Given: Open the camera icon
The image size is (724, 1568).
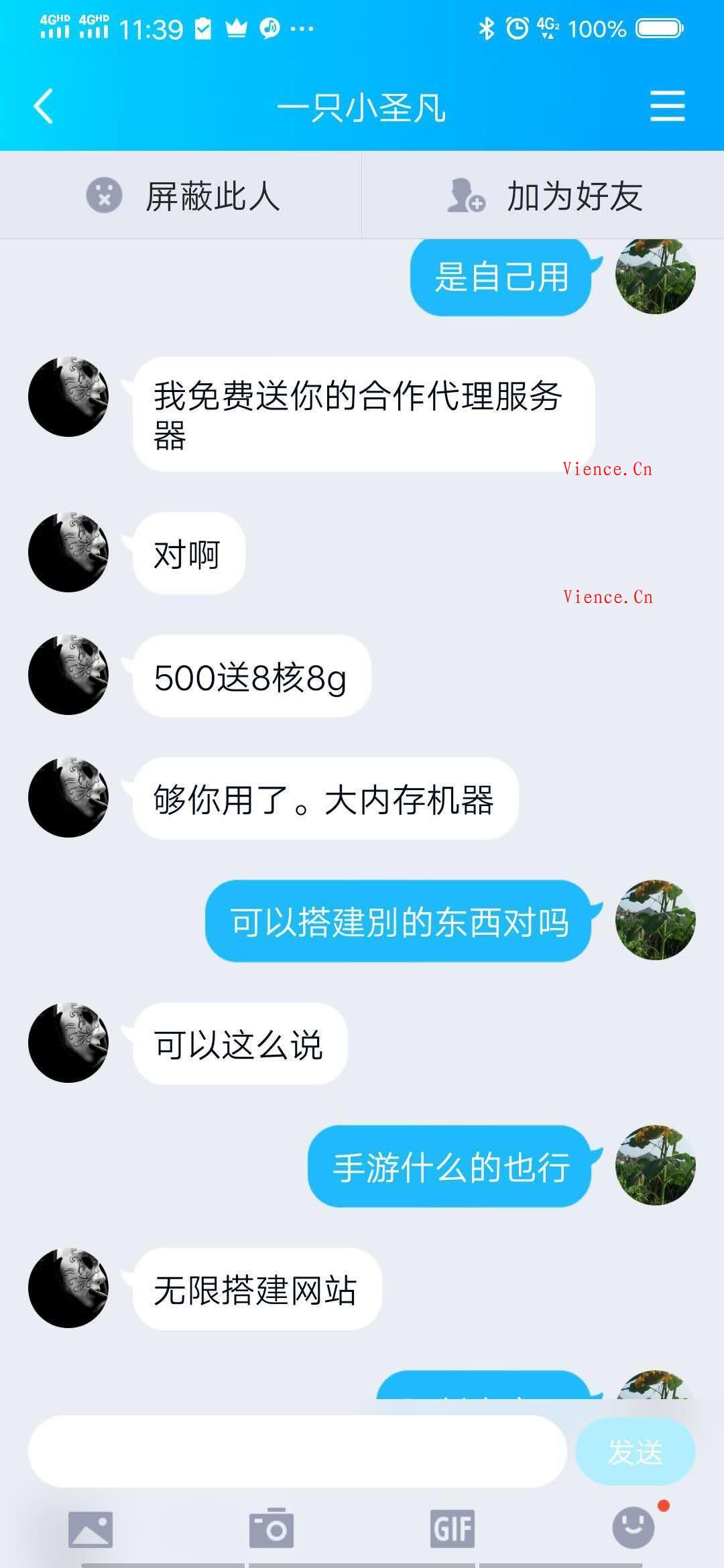Looking at the screenshot, I should (271, 1529).
